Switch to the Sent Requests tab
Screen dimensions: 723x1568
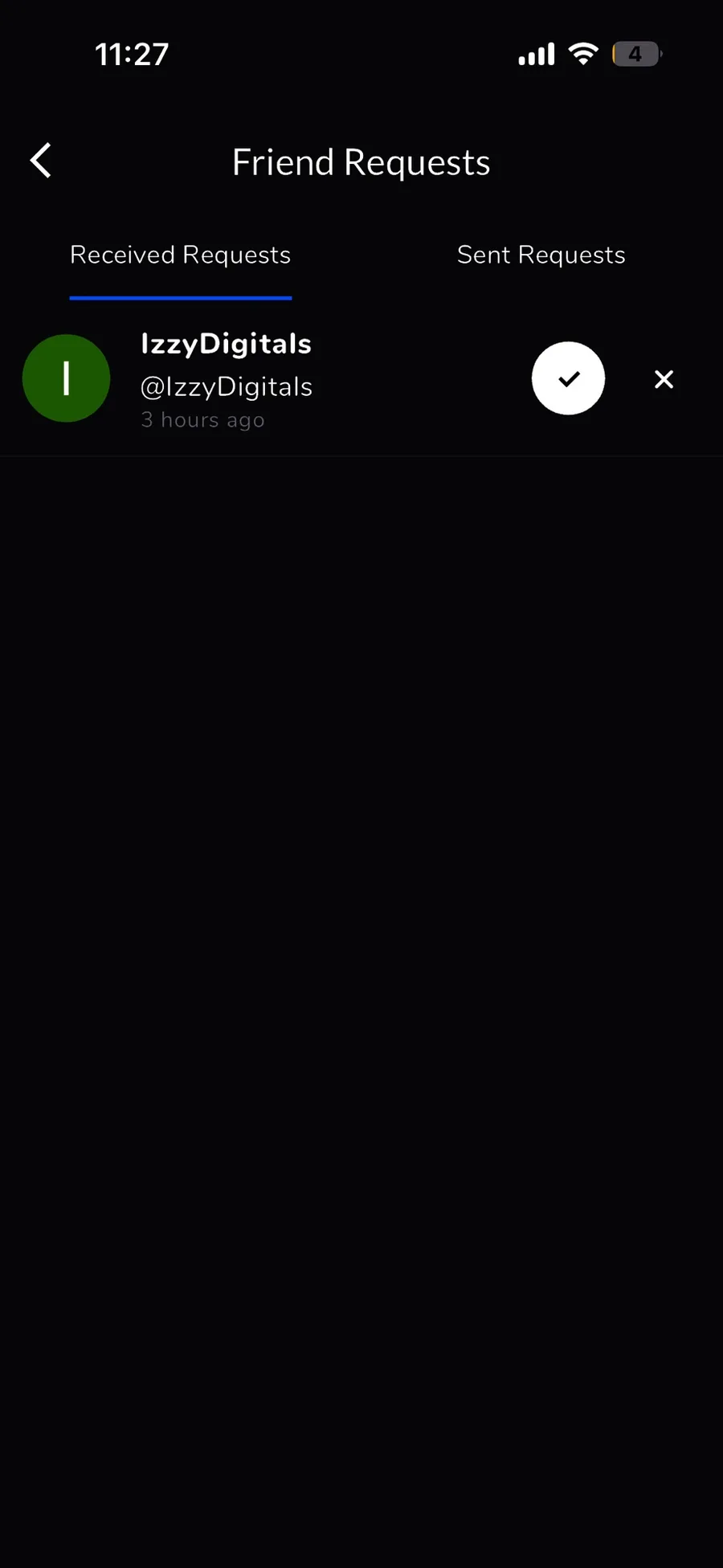tap(541, 255)
